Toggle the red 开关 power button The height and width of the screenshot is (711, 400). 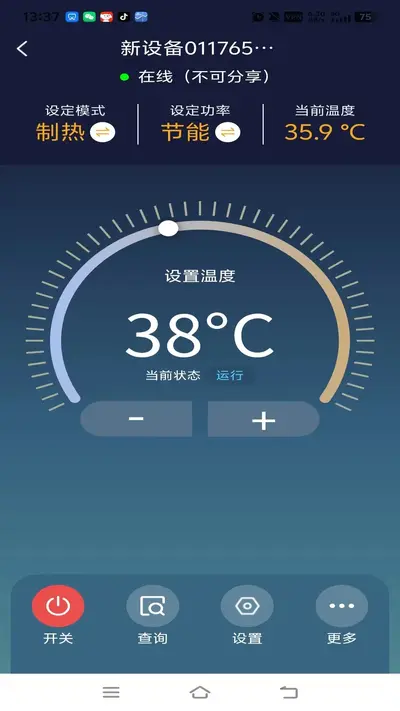[58, 606]
